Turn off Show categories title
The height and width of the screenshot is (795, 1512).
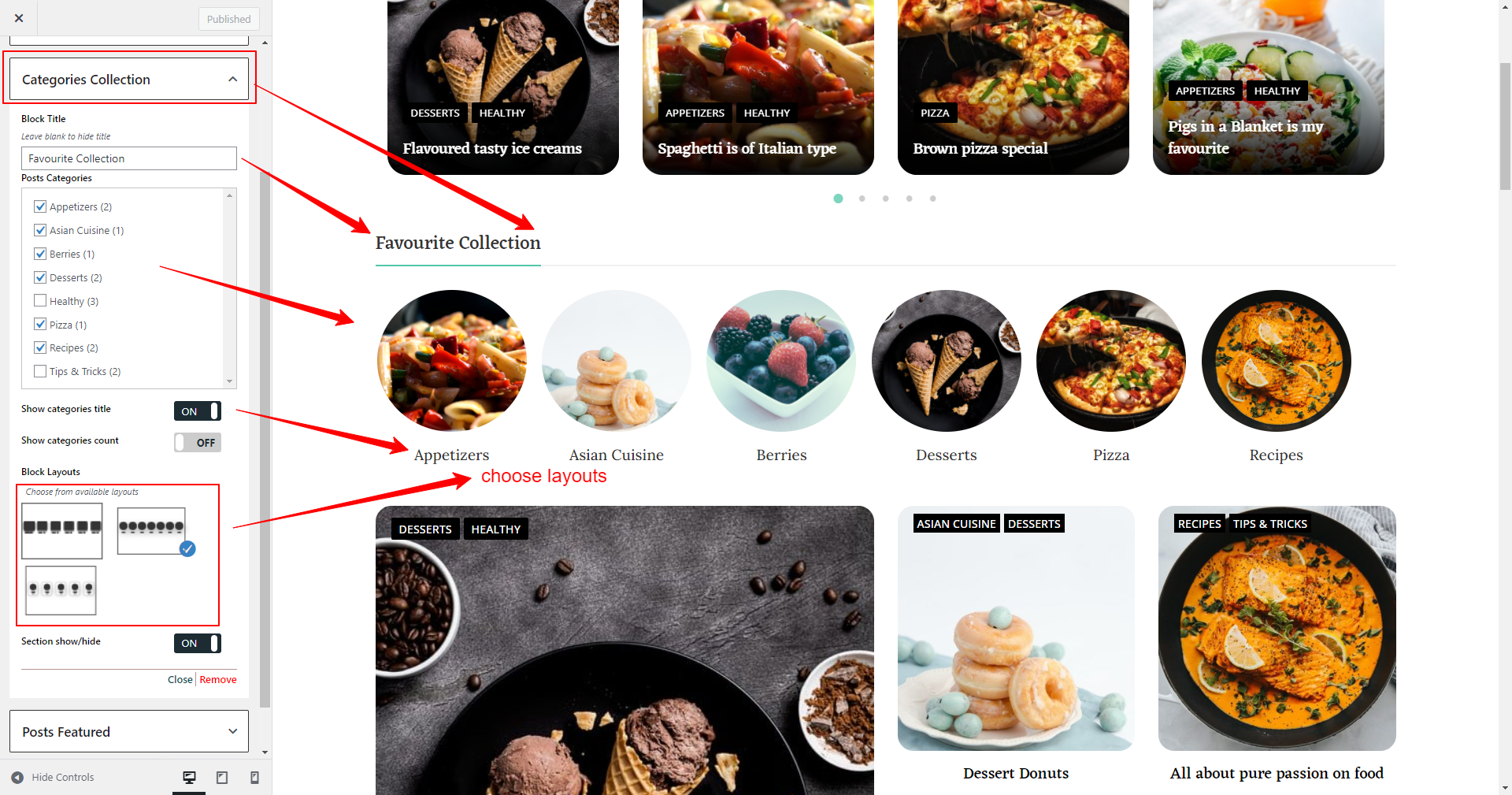[x=197, y=411]
